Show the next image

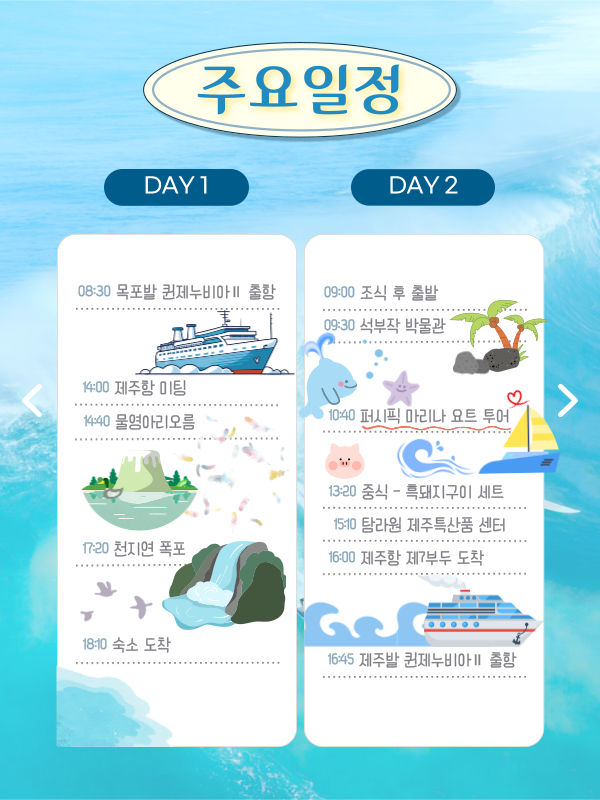pos(567,400)
